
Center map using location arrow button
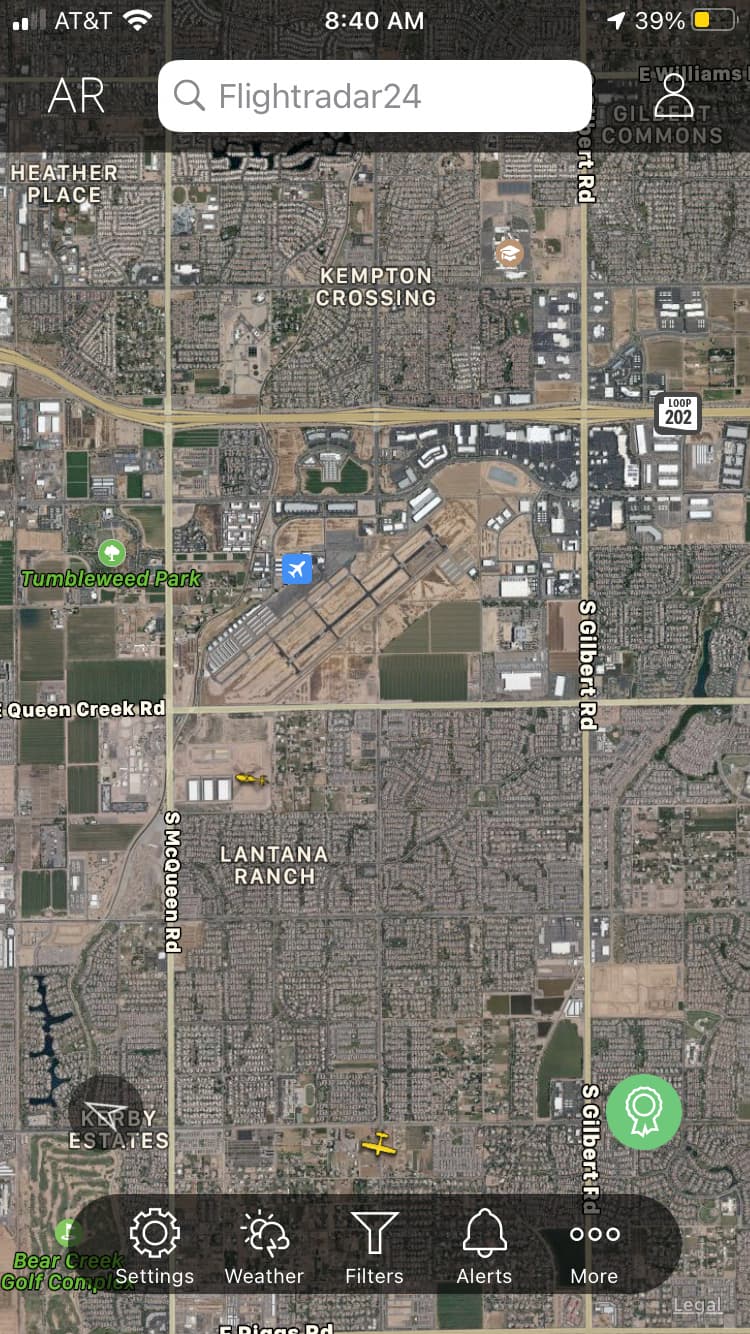click(x=105, y=1112)
